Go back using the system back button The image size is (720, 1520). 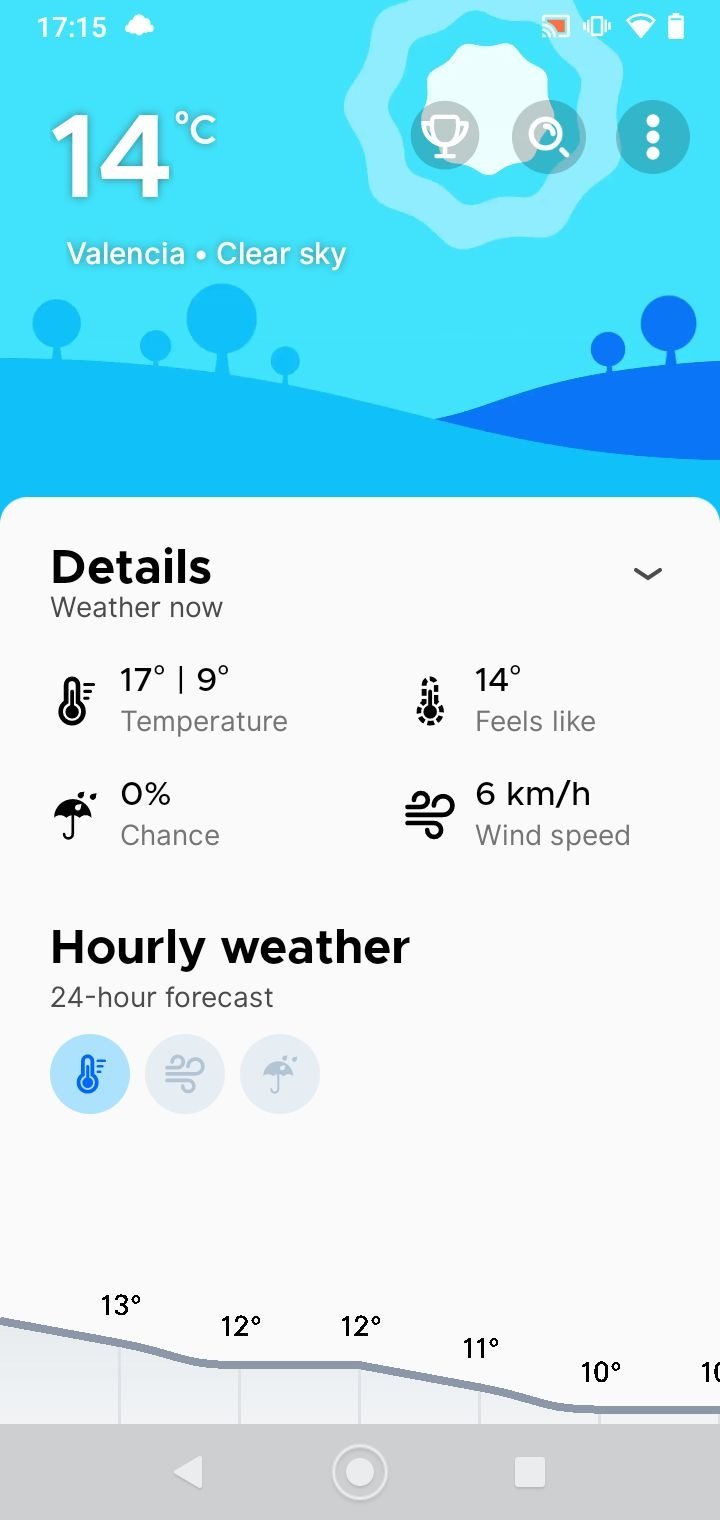188,1472
